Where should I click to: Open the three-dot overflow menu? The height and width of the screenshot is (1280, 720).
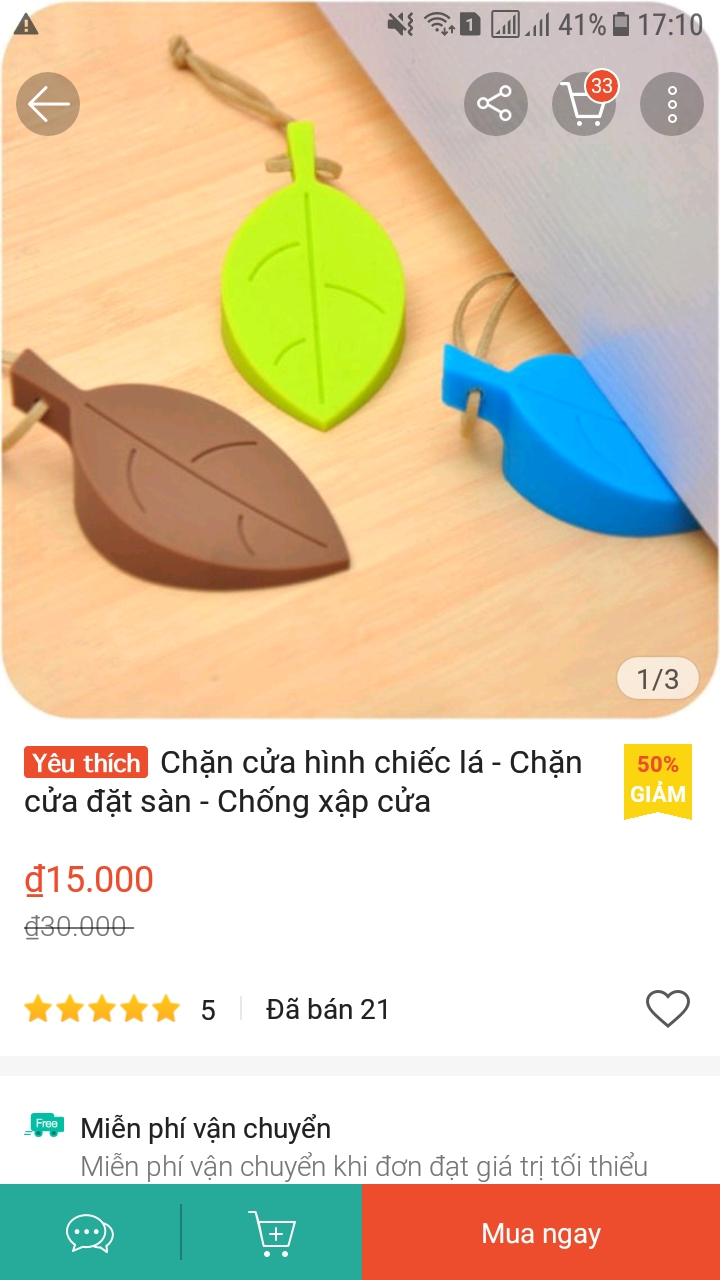672,104
